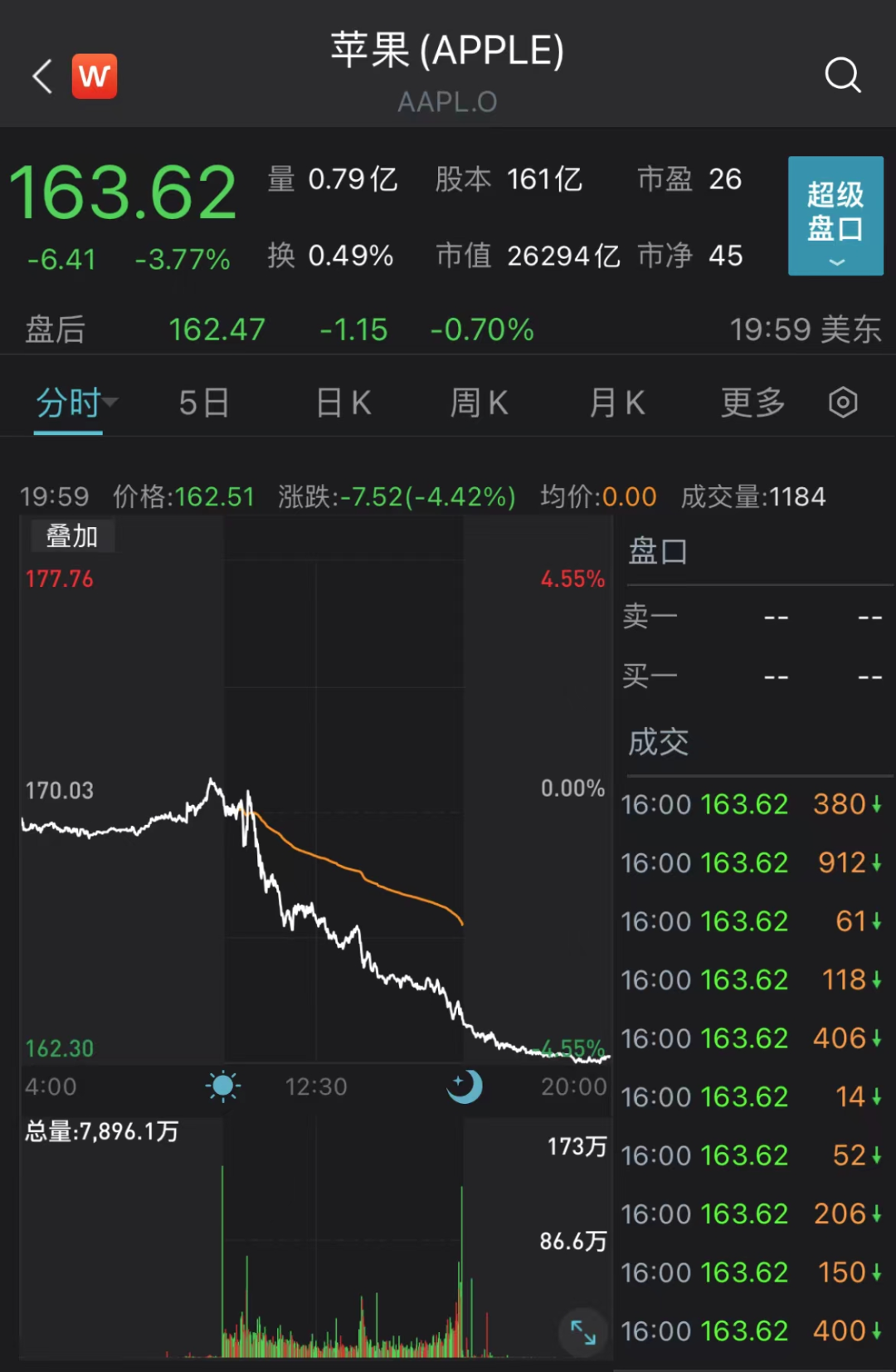
Task: Open chart settings hexagon icon
Action: click(x=843, y=403)
